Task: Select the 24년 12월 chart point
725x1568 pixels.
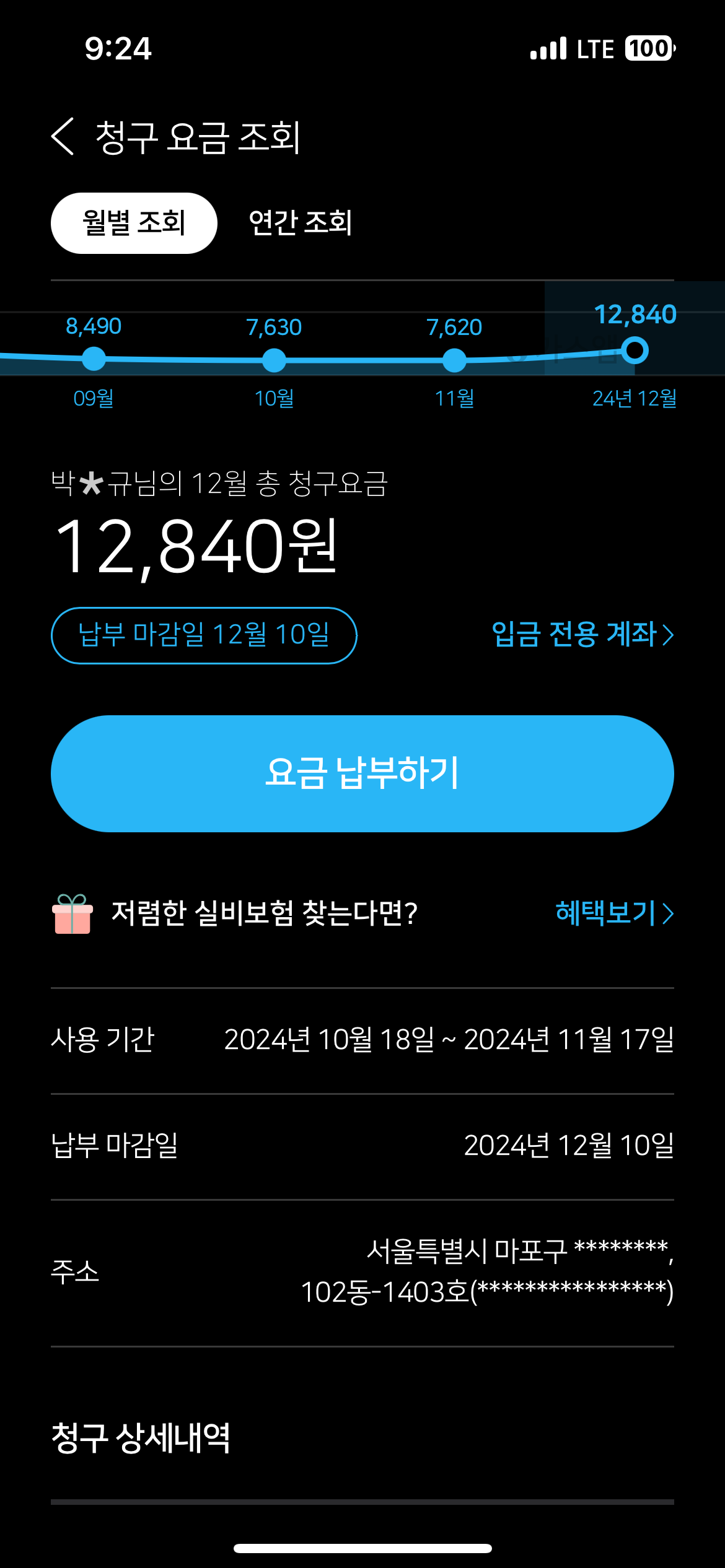Action: coord(635,351)
